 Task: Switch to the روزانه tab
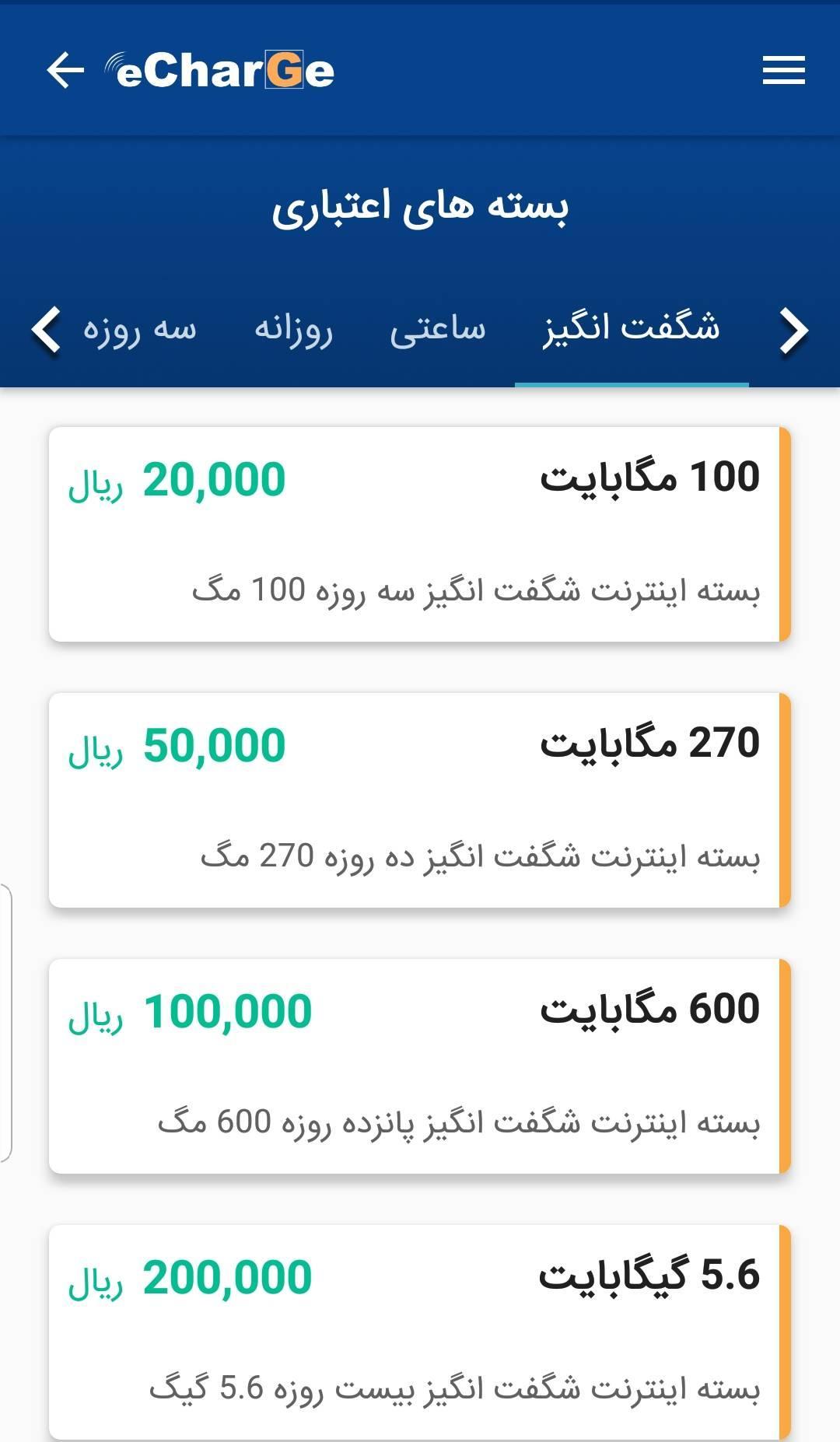click(x=294, y=329)
